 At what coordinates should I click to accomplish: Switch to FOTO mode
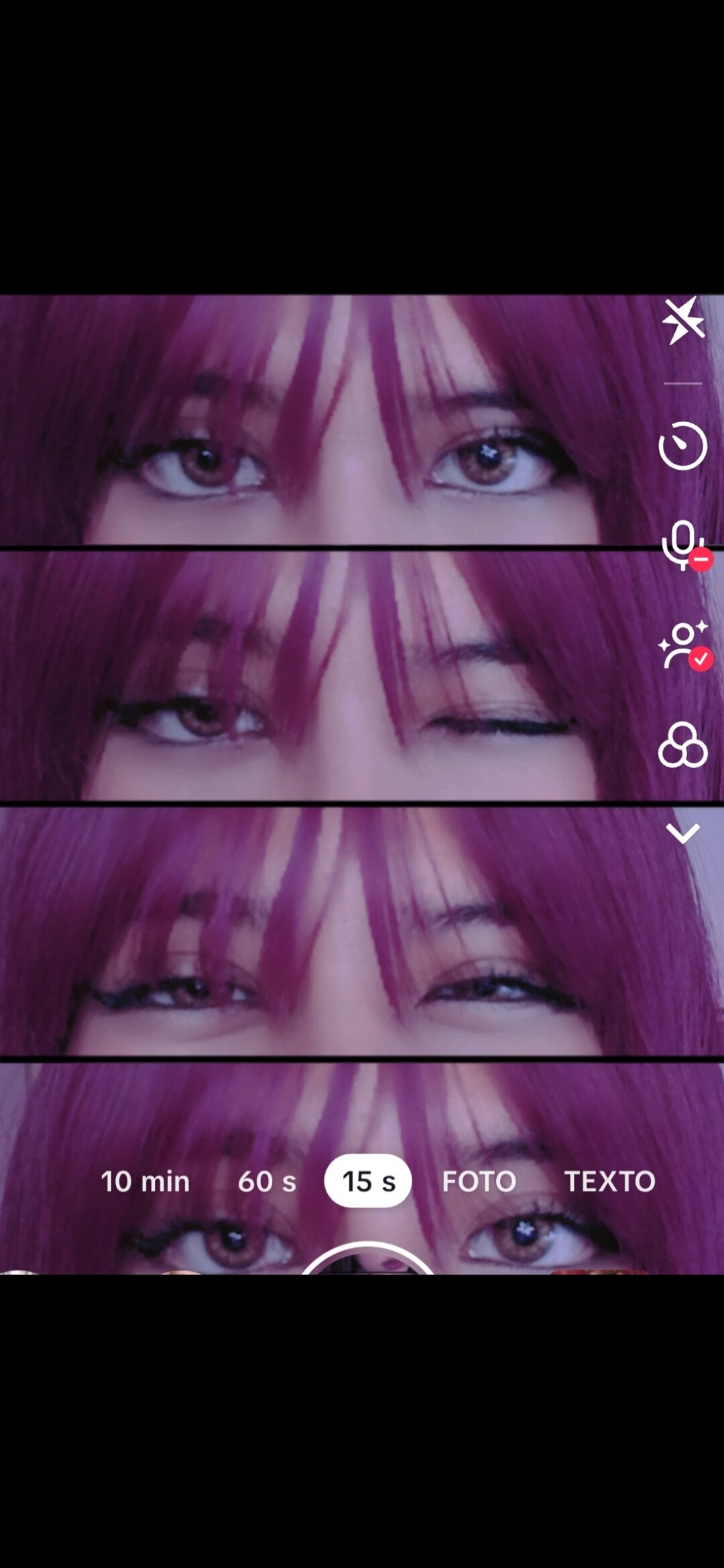point(479,1181)
